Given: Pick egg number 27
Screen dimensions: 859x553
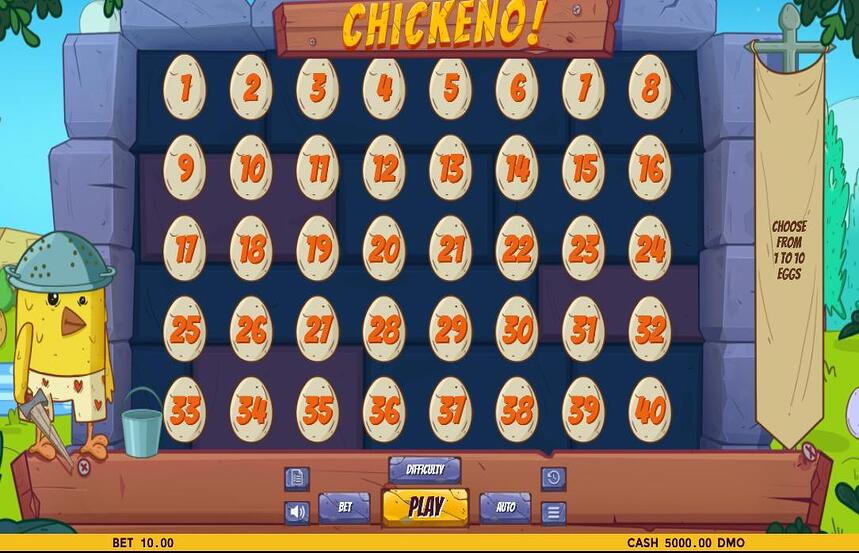Looking at the screenshot, I should [x=318, y=329].
